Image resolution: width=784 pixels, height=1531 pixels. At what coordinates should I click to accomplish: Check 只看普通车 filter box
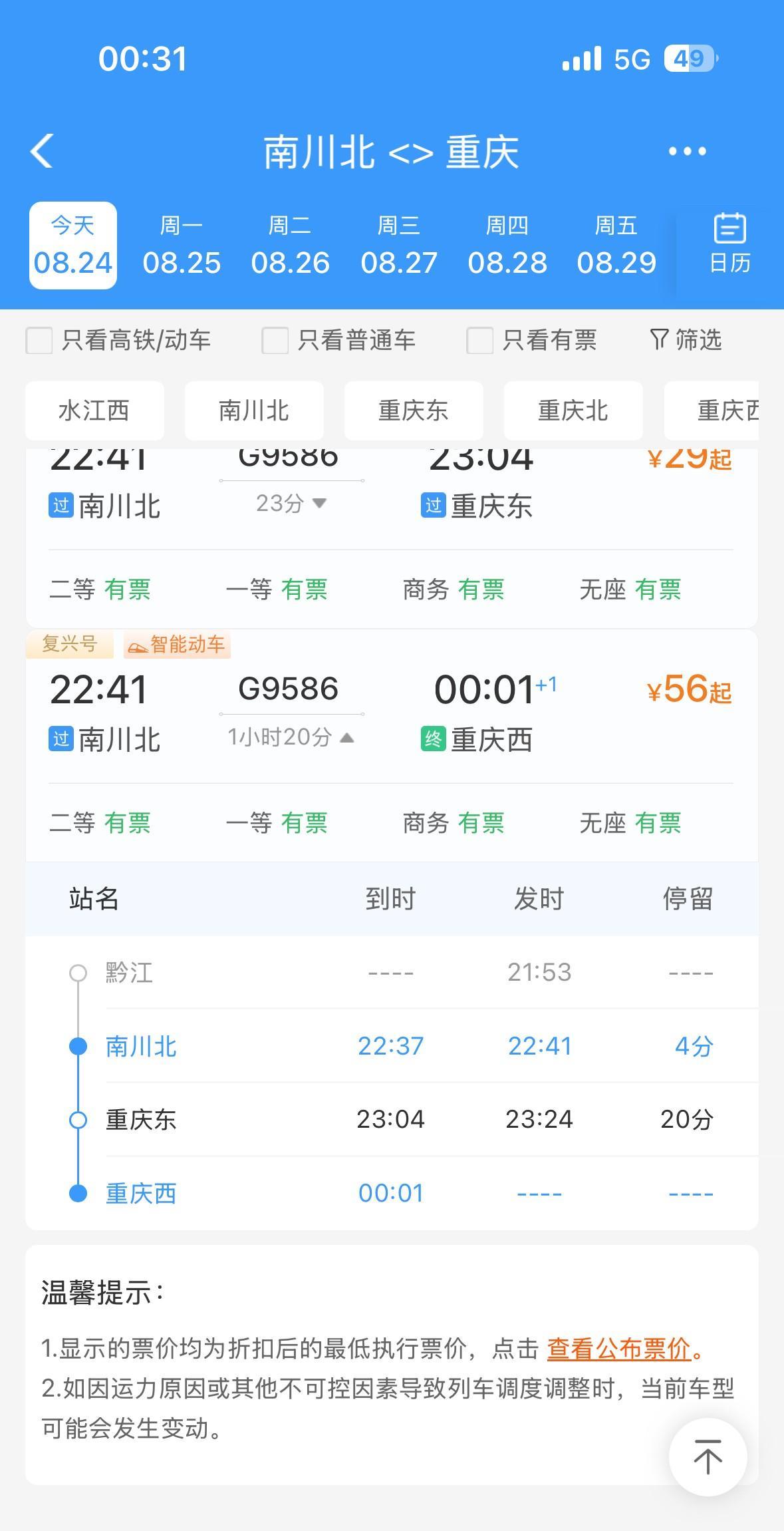pos(275,340)
